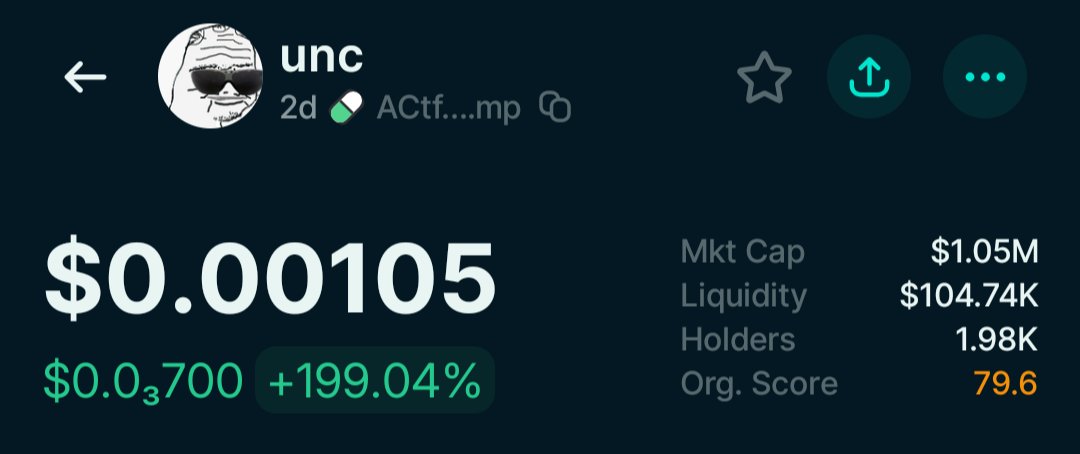
Task: Share the unc token page
Action: (868, 77)
